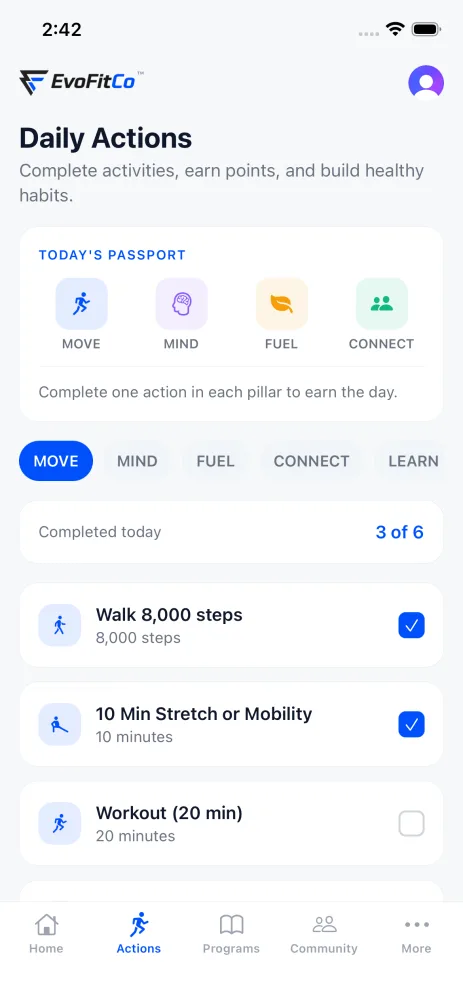Tap the Actions tab
This screenshot has height=1000, width=463.
(138, 934)
